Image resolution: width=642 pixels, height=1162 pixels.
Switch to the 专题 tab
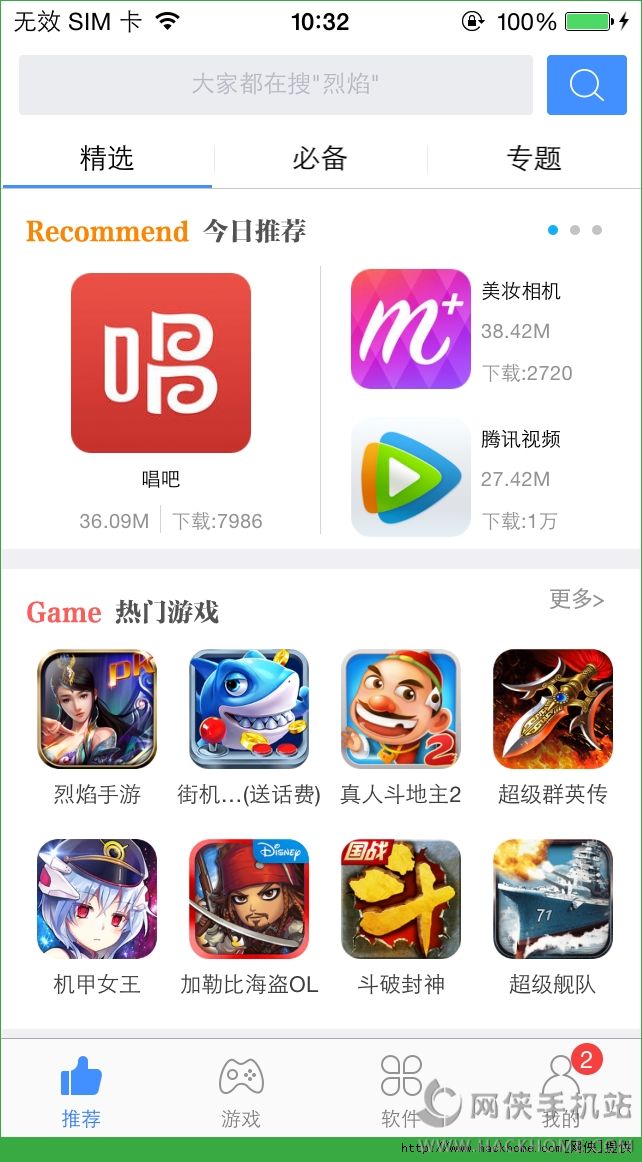coord(534,158)
